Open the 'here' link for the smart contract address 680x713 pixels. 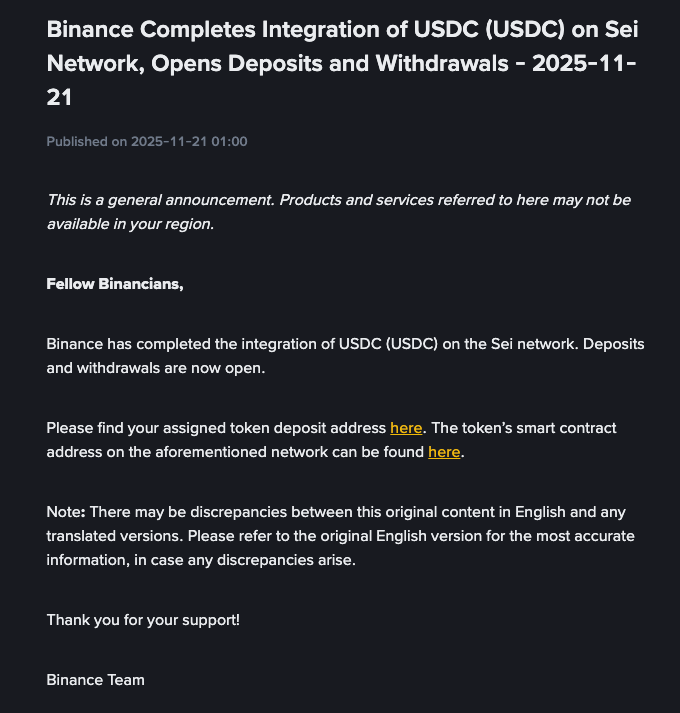point(444,452)
